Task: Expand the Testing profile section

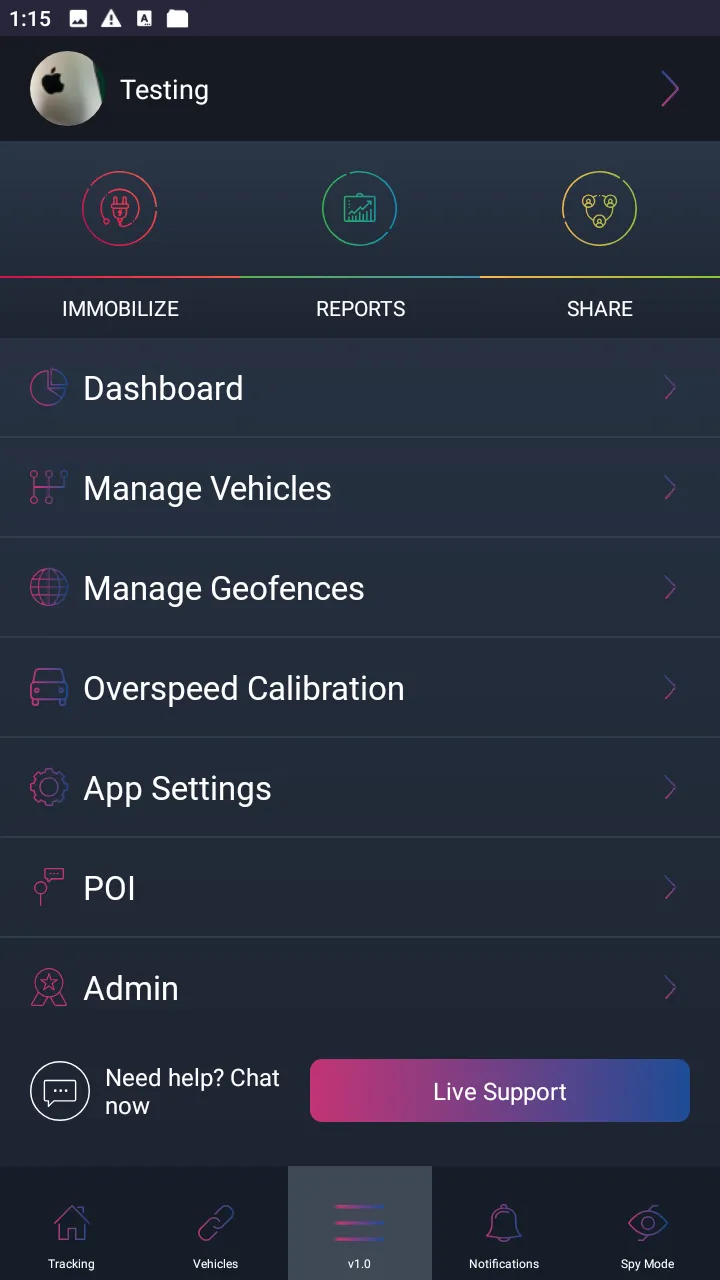Action: 669,88
